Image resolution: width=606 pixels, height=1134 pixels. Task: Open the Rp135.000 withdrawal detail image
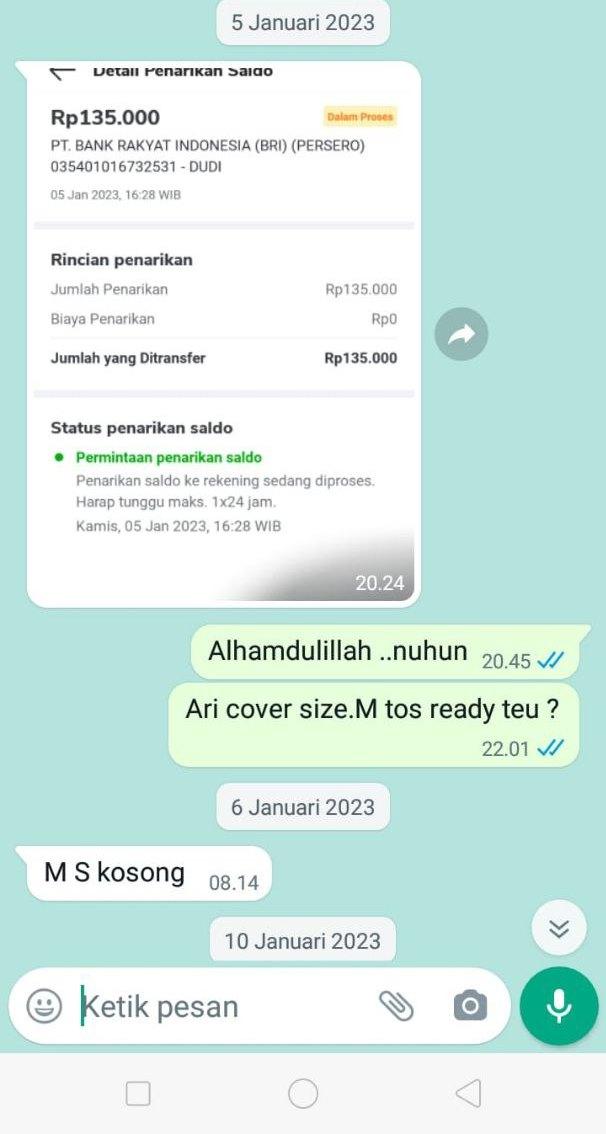pos(223,330)
